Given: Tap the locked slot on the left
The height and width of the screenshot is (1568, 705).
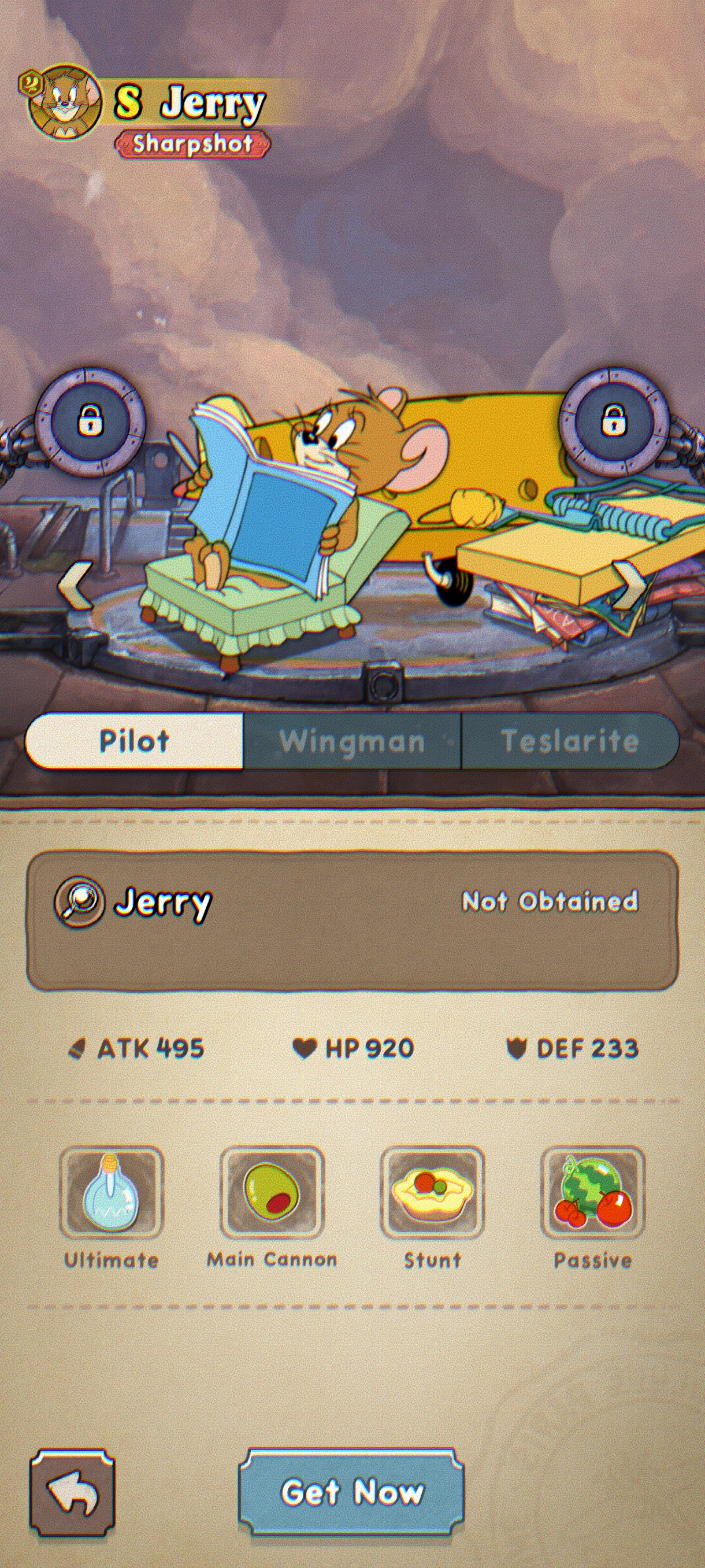Looking at the screenshot, I should [x=90, y=420].
